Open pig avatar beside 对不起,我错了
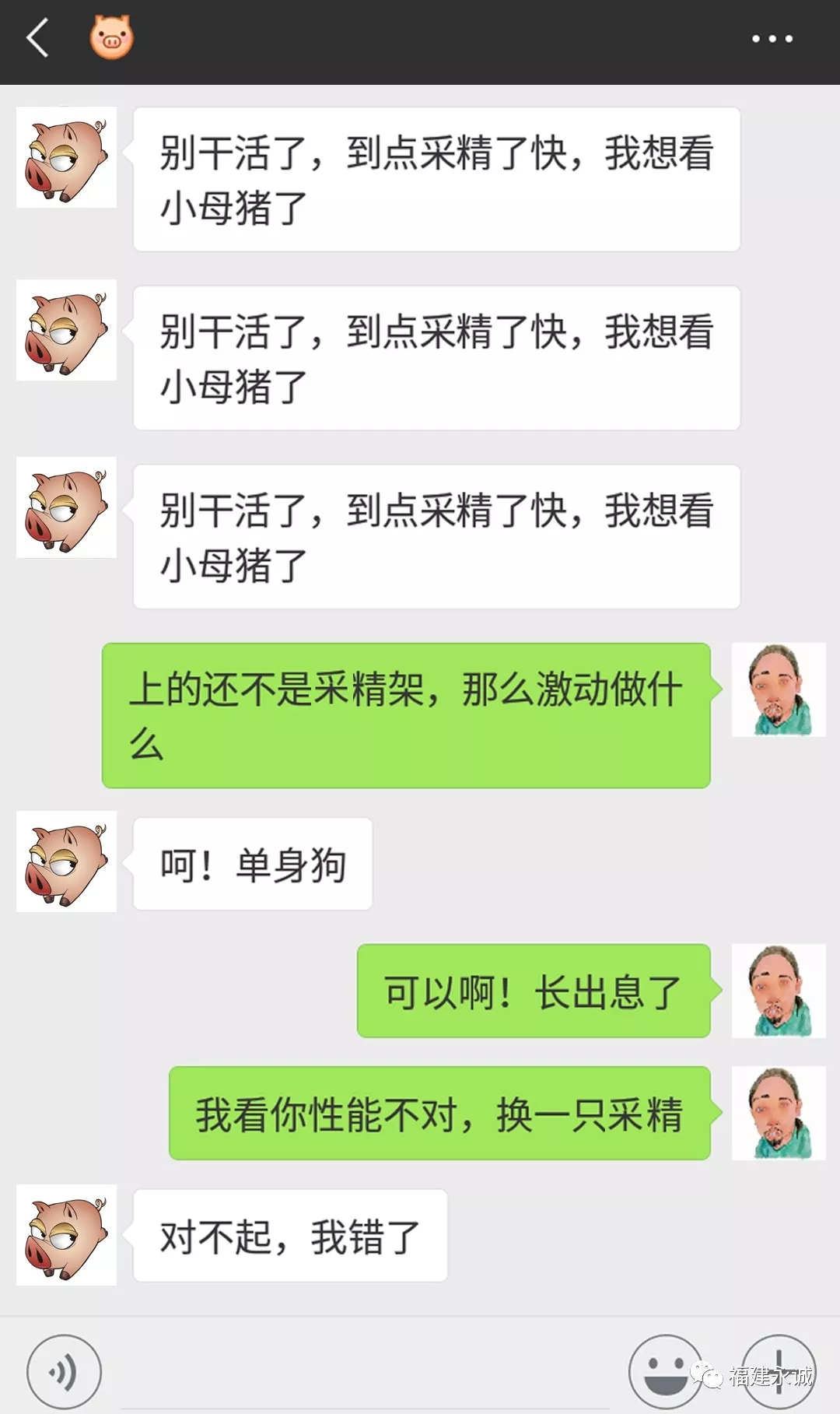The height and width of the screenshot is (1414, 840). pyautogui.click(x=67, y=1235)
